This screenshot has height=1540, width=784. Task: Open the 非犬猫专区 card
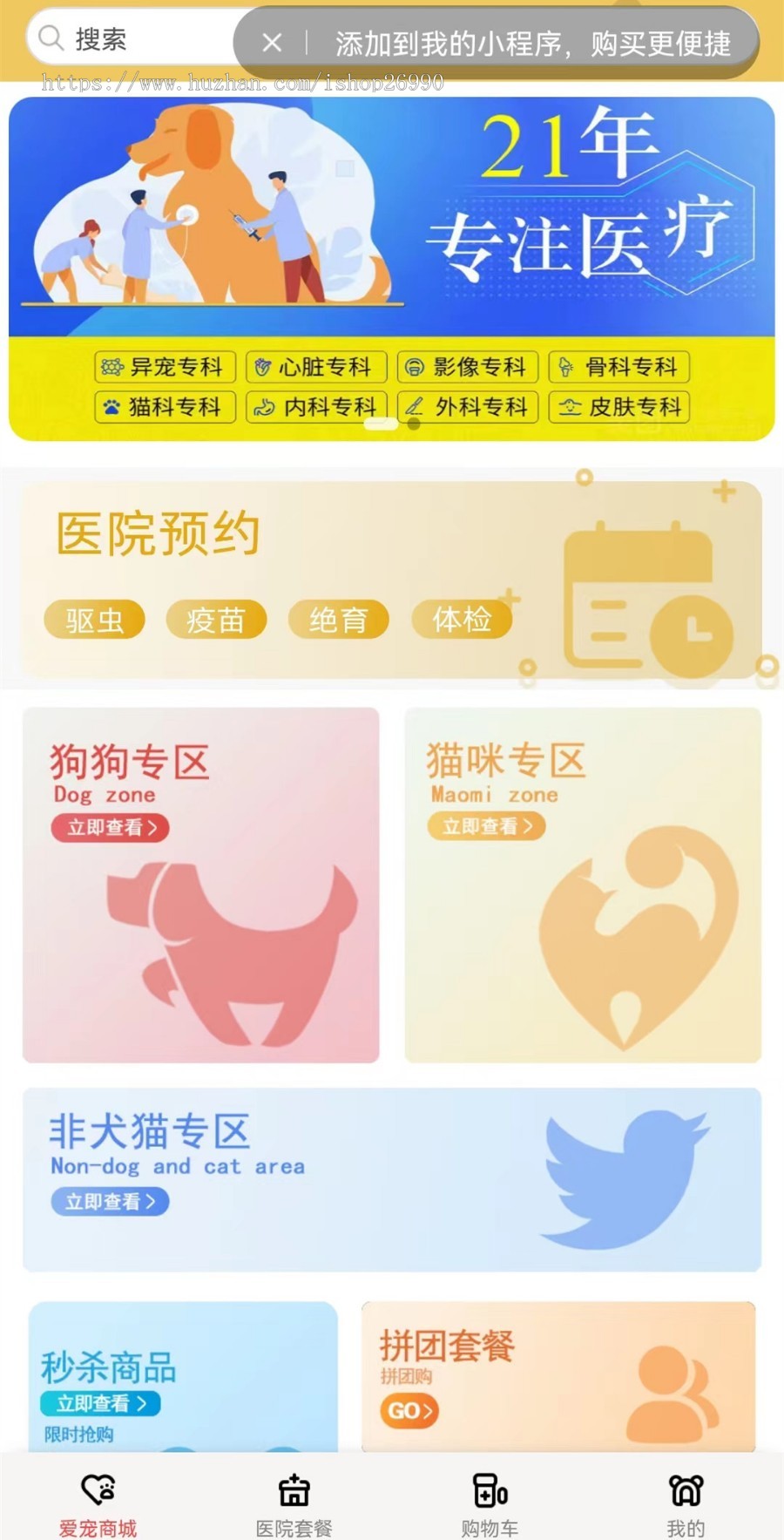tap(392, 1179)
